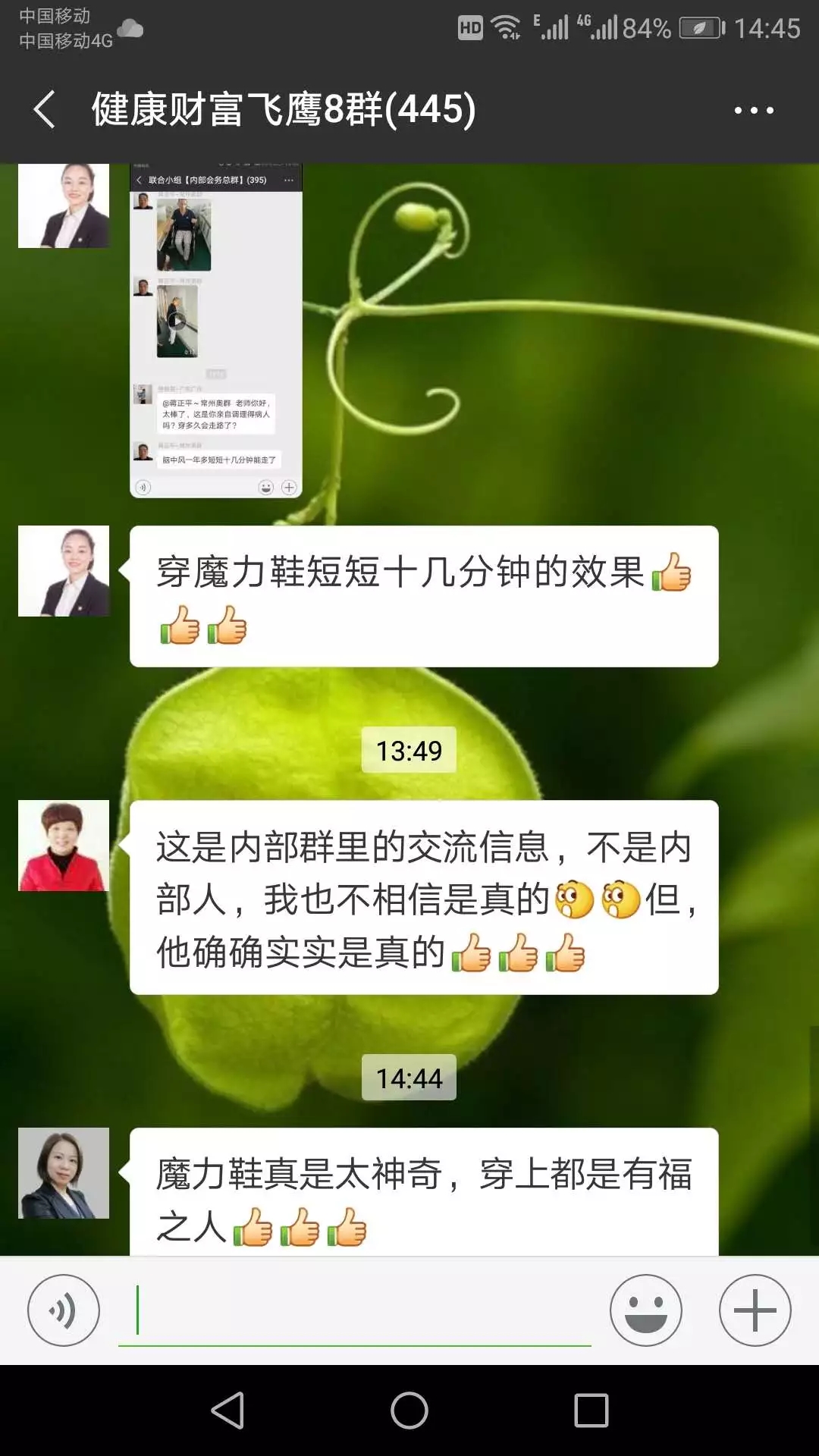Focus the message text field
This screenshot has height=1456, width=819.
tap(354, 1310)
